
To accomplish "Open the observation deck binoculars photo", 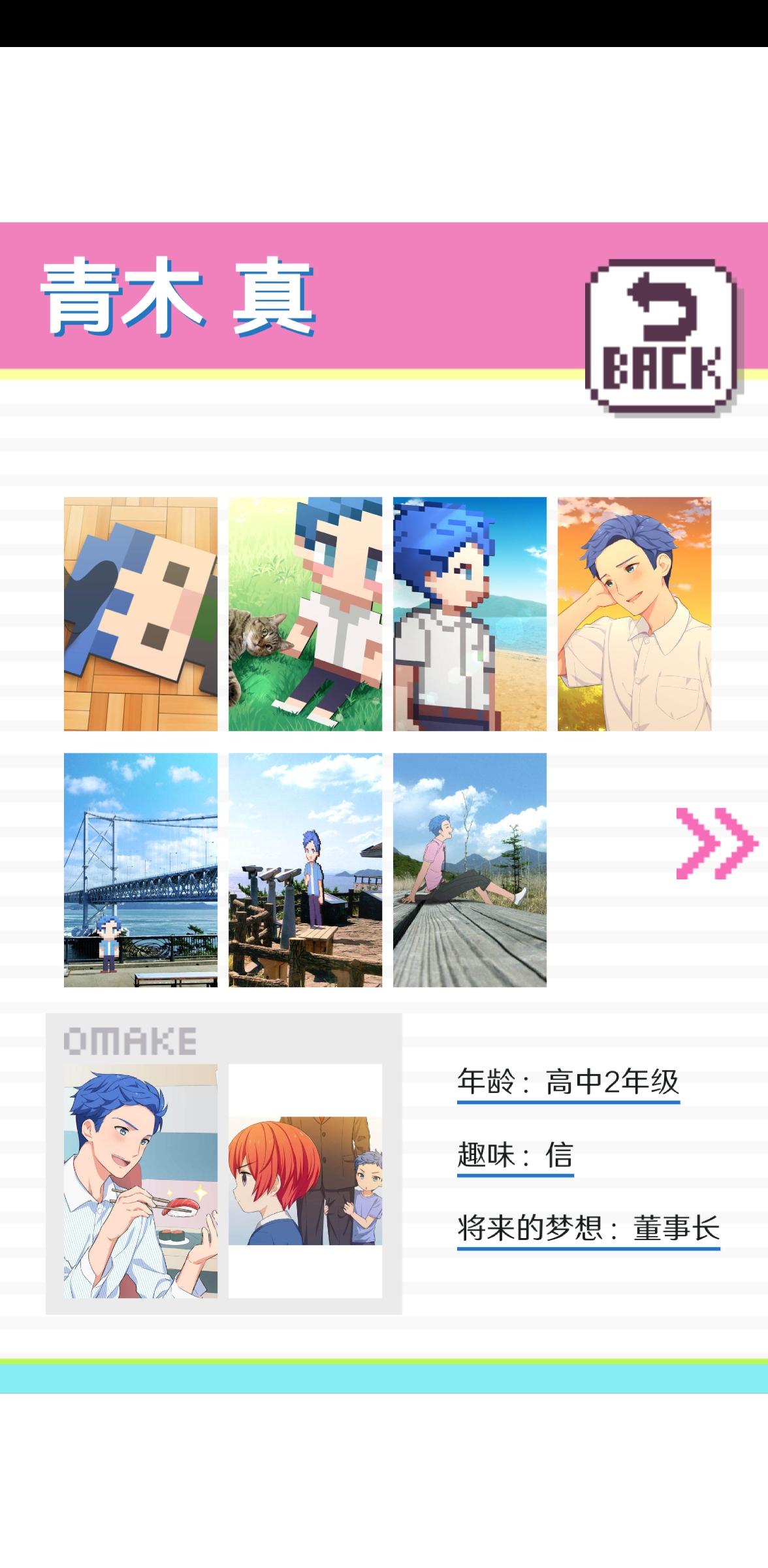I will pyautogui.click(x=305, y=870).
